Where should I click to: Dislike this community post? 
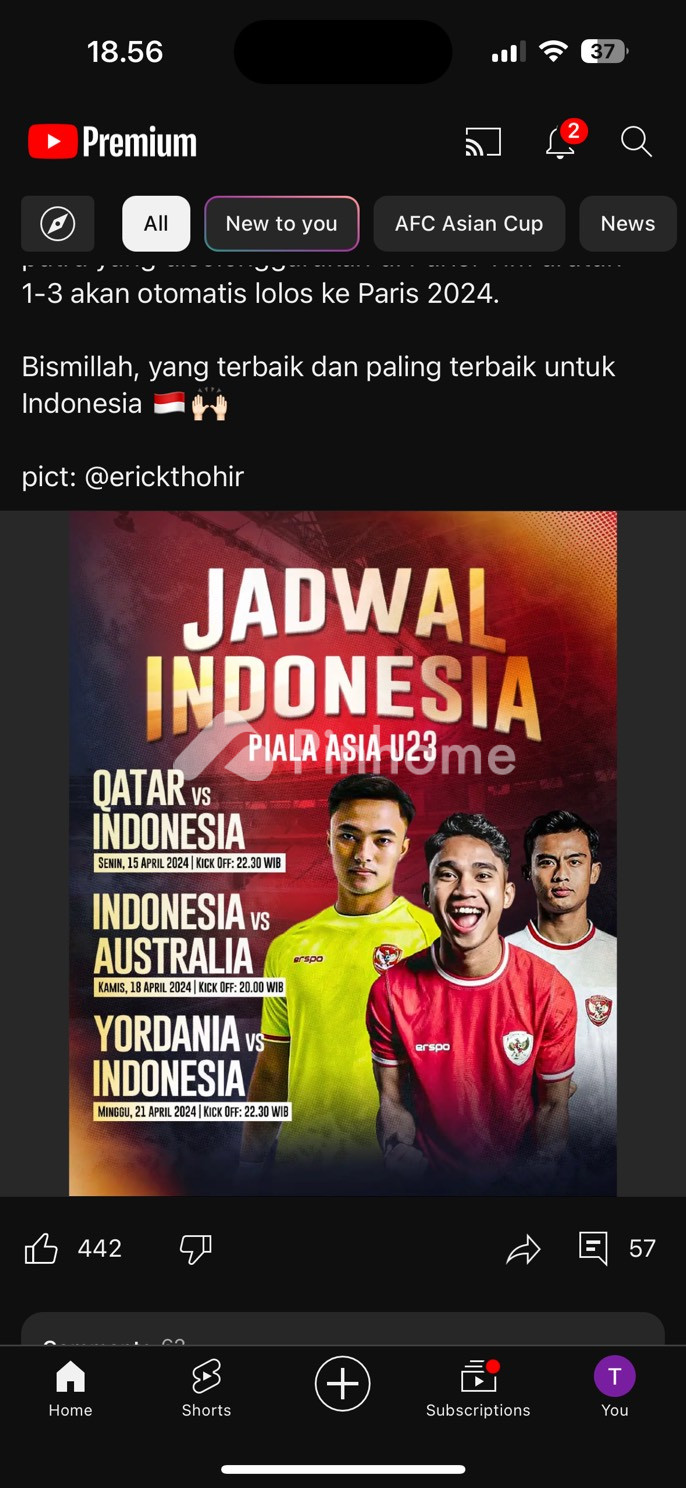point(195,1248)
